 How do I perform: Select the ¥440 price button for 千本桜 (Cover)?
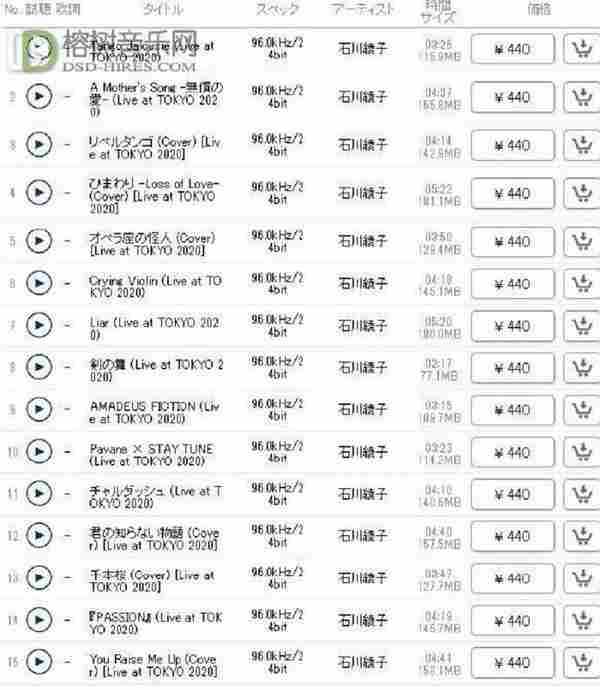tap(512, 579)
